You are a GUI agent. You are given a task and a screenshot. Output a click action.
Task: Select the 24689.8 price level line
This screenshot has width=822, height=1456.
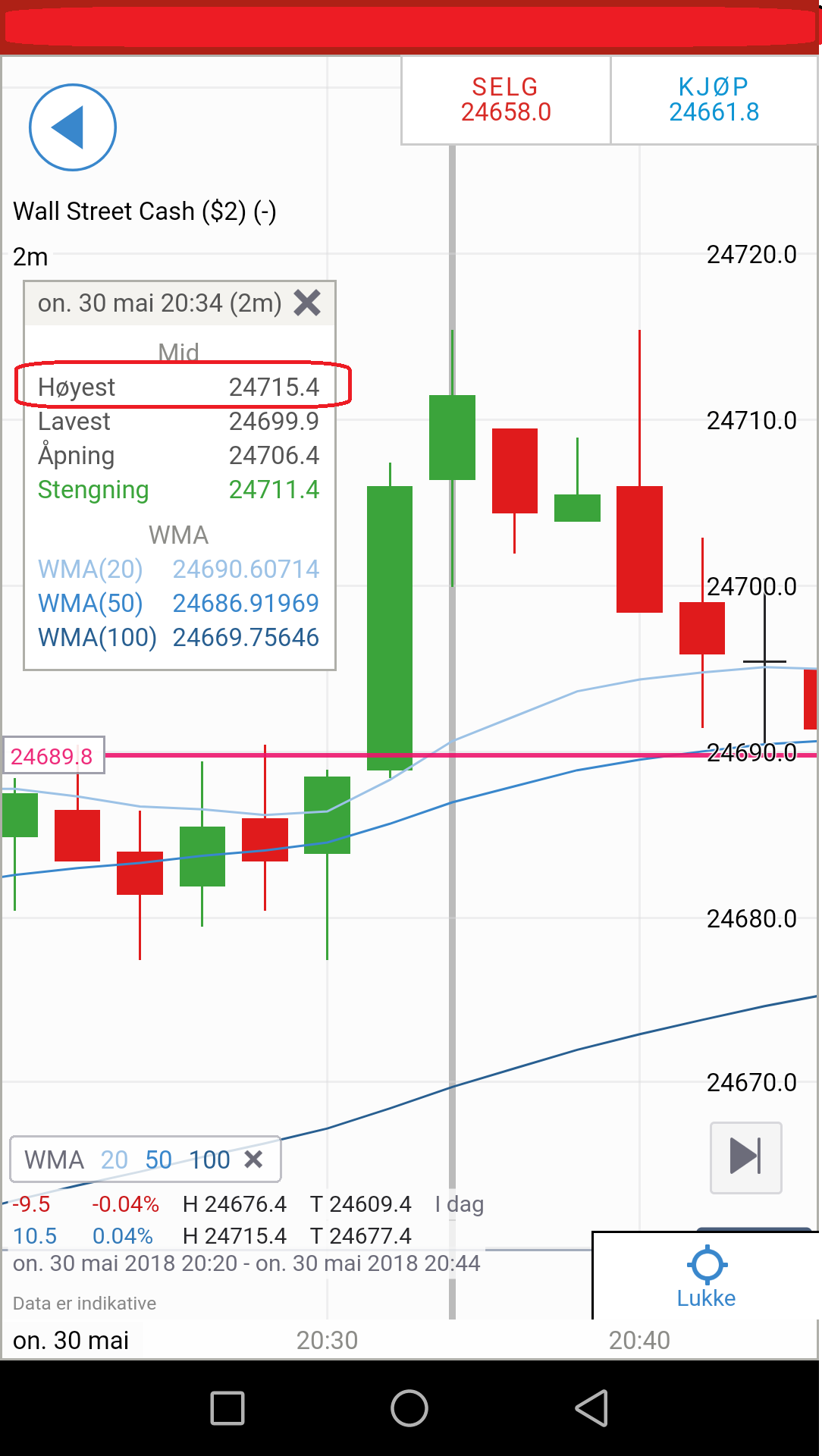52,756
